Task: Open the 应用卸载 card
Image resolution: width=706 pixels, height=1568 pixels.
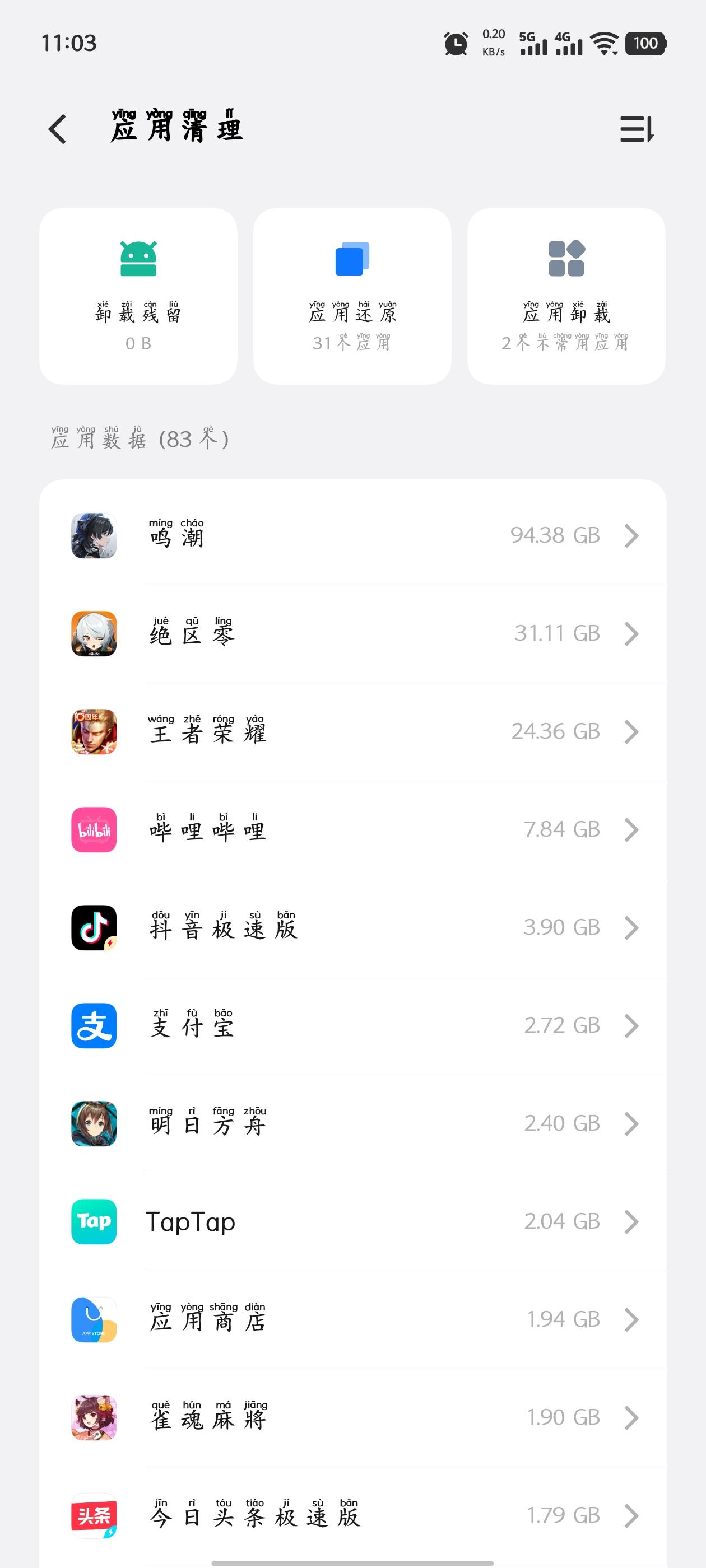Action: pyautogui.click(x=566, y=296)
